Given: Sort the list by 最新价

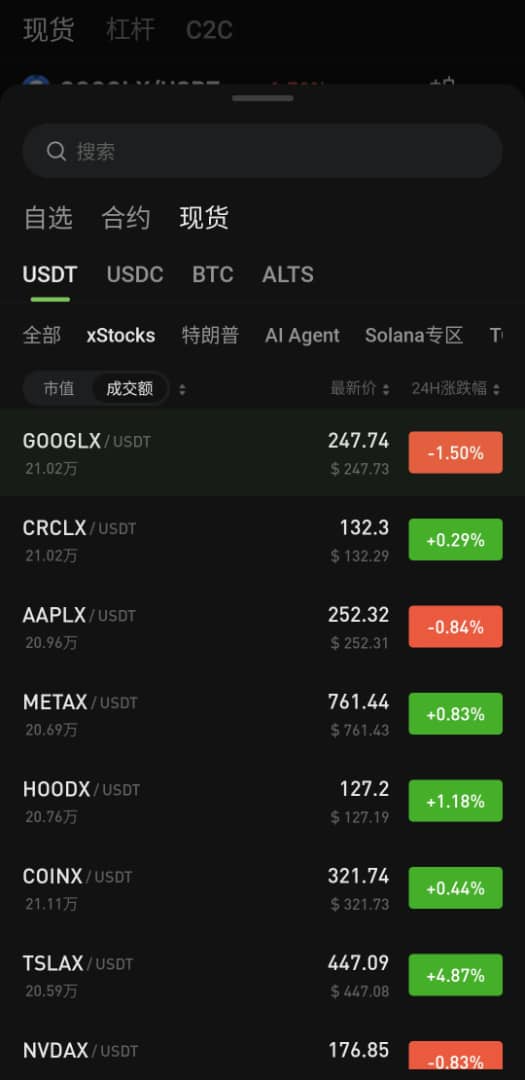Looking at the screenshot, I should (x=360, y=388).
